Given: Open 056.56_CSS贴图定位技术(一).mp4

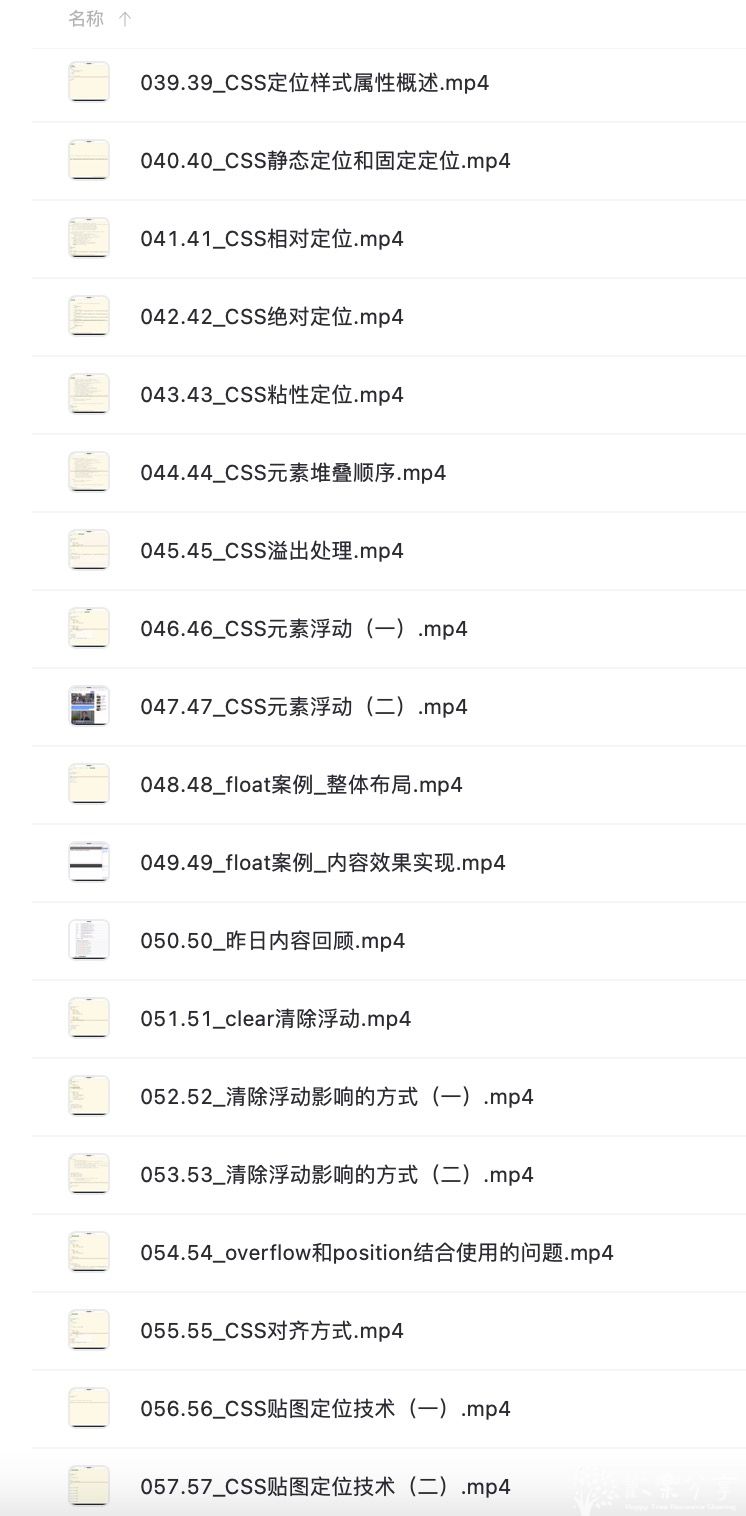Looking at the screenshot, I should [325, 1409].
